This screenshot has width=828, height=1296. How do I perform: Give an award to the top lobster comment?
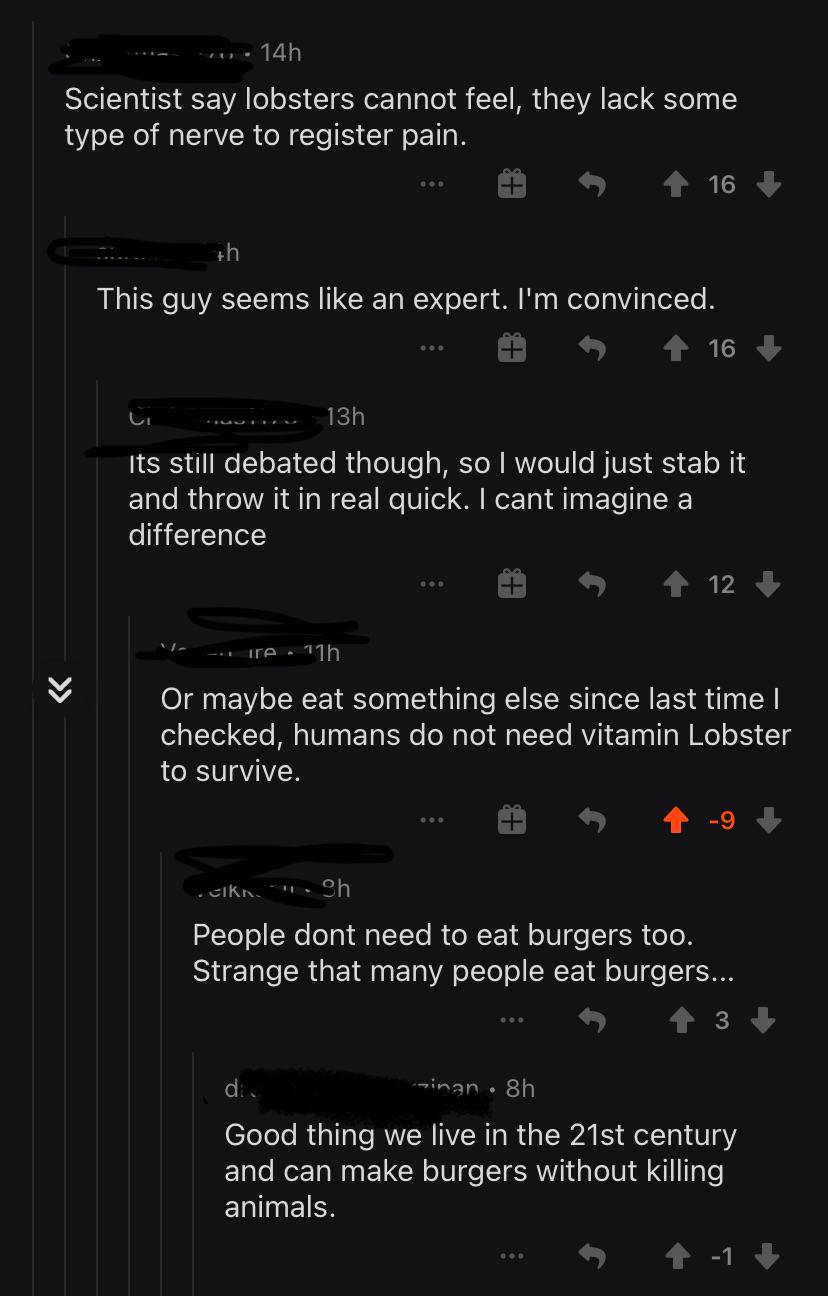tap(512, 184)
